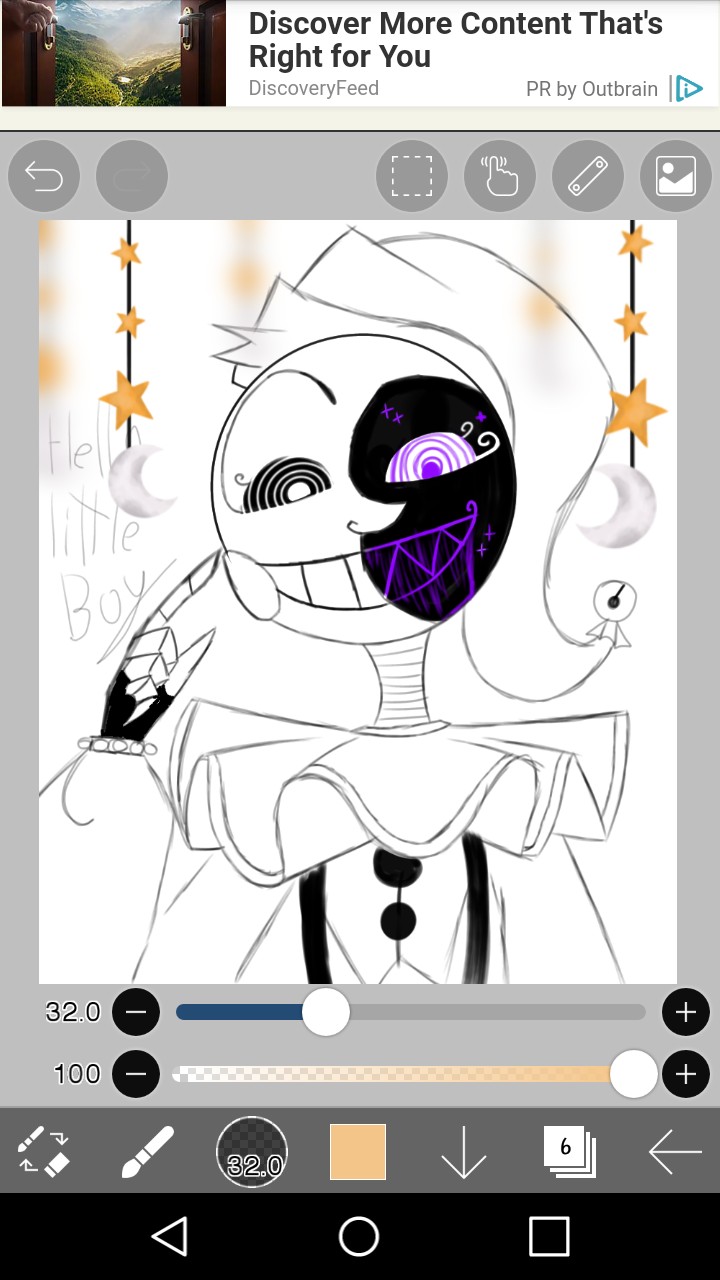Tap the opacity slider track
Image resolution: width=720 pixels, height=1280 pixels.
pyautogui.click(x=400, y=1074)
